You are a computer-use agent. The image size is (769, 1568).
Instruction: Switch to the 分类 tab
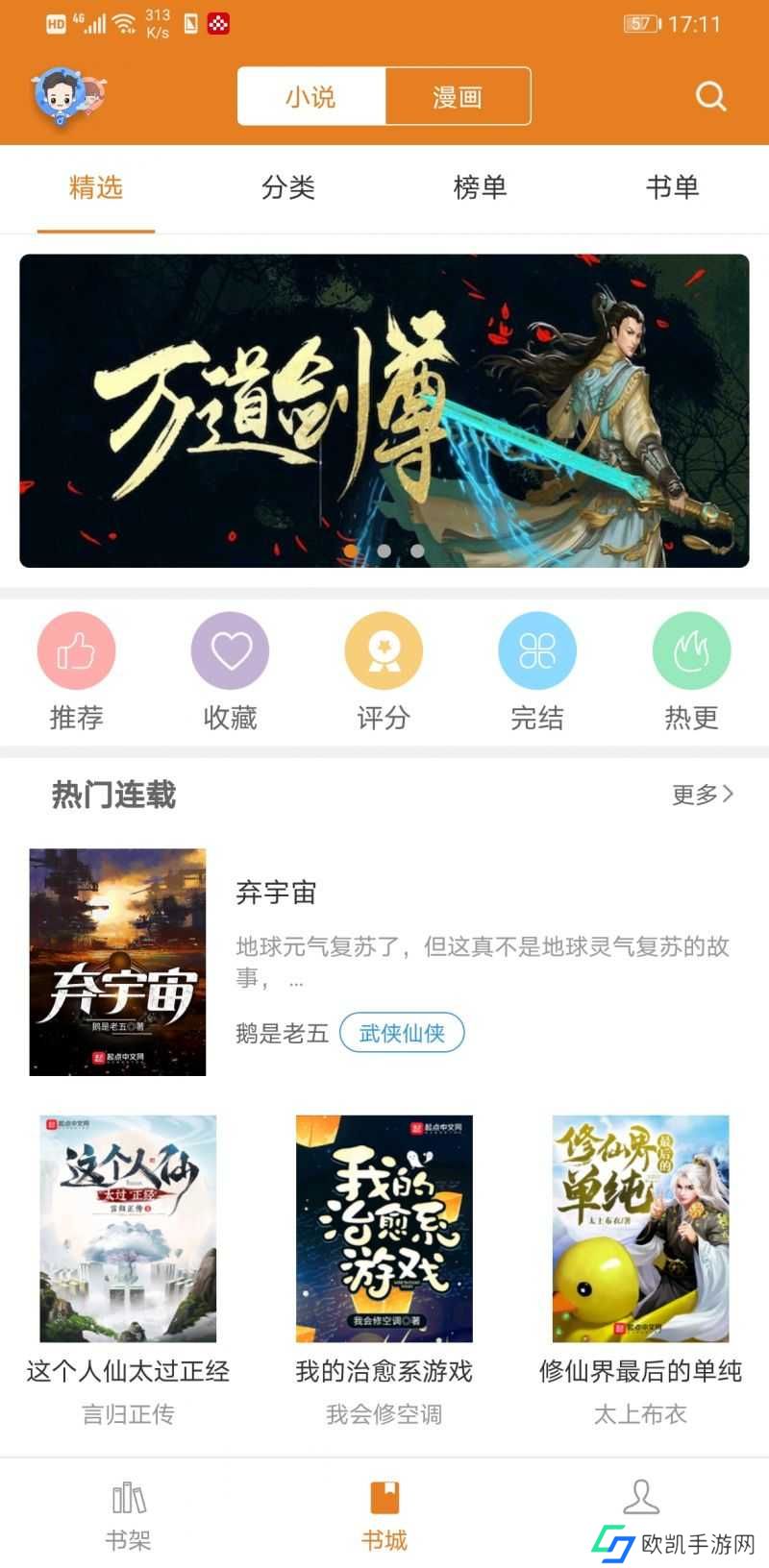pyautogui.click(x=288, y=187)
